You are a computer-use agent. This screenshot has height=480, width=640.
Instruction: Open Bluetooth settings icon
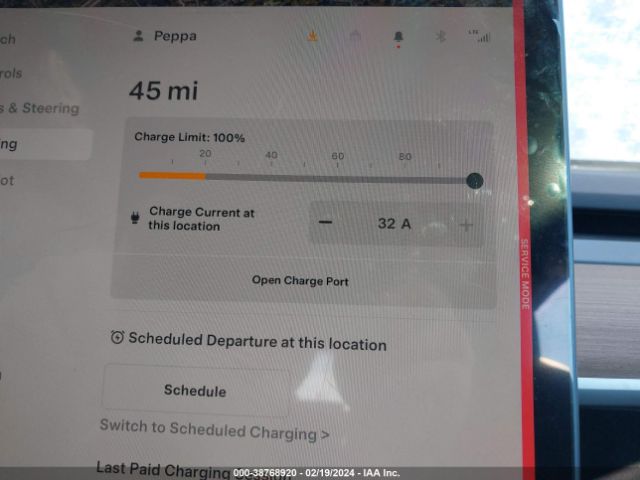point(439,37)
